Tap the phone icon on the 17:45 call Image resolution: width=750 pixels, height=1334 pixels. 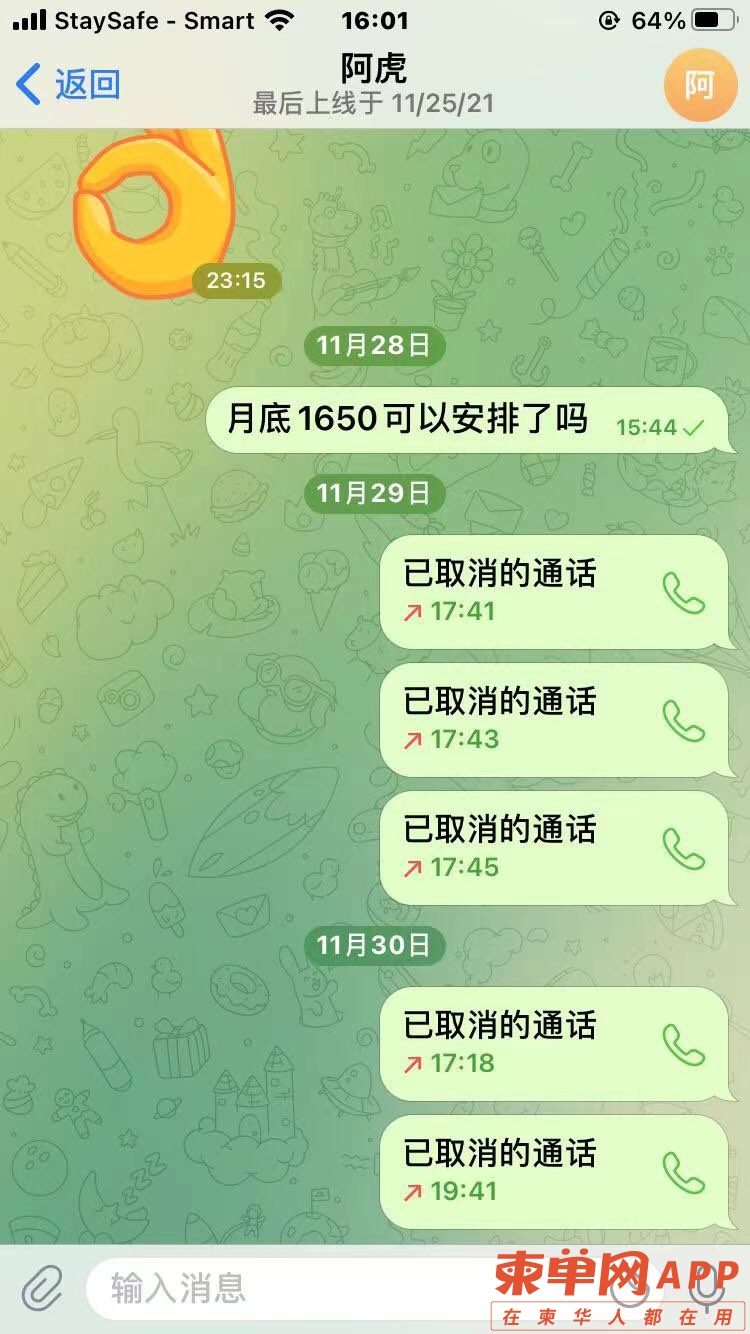click(x=684, y=849)
